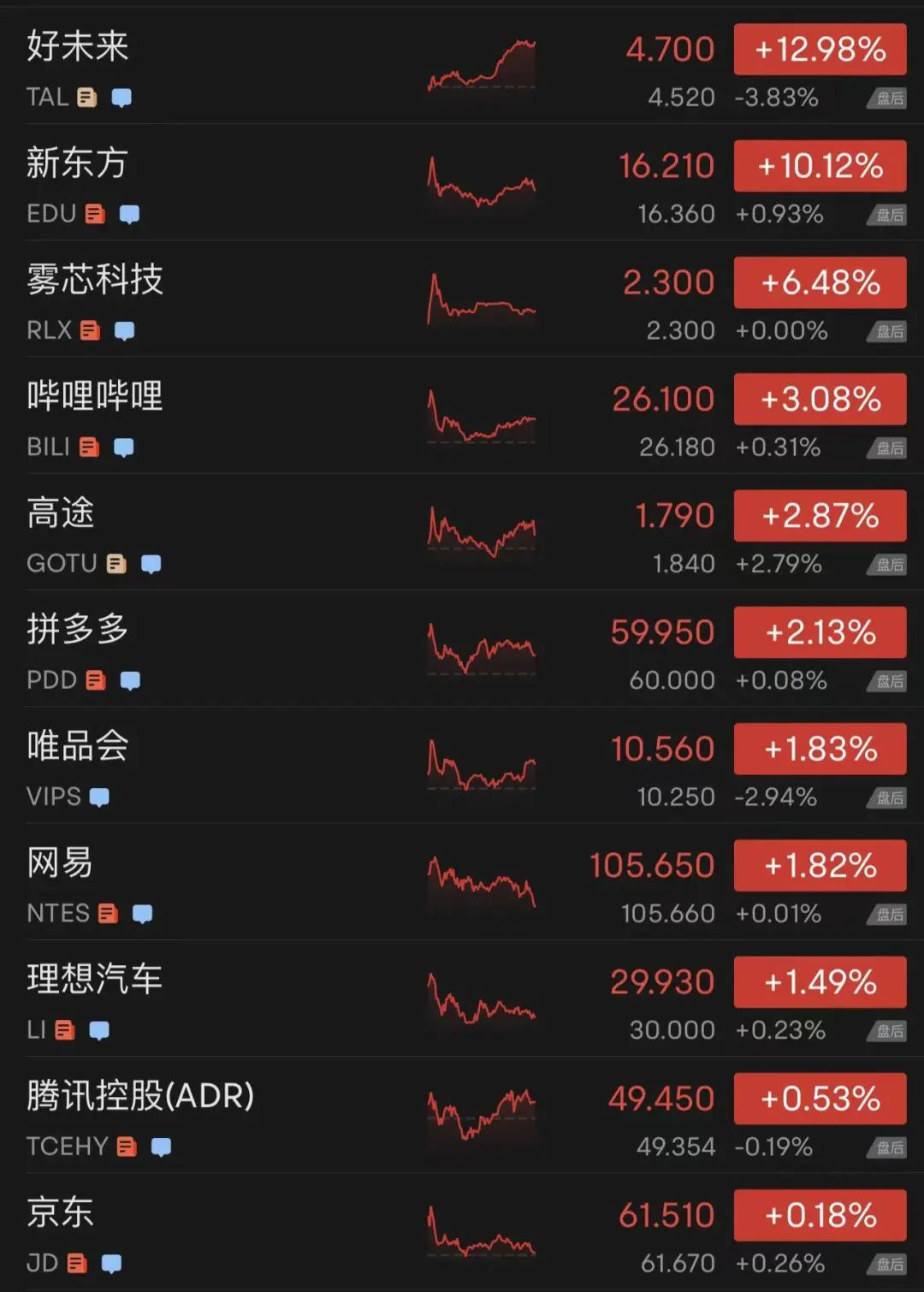Click the document icon next to RLX
The height and width of the screenshot is (1292, 924).
point(90,329)
